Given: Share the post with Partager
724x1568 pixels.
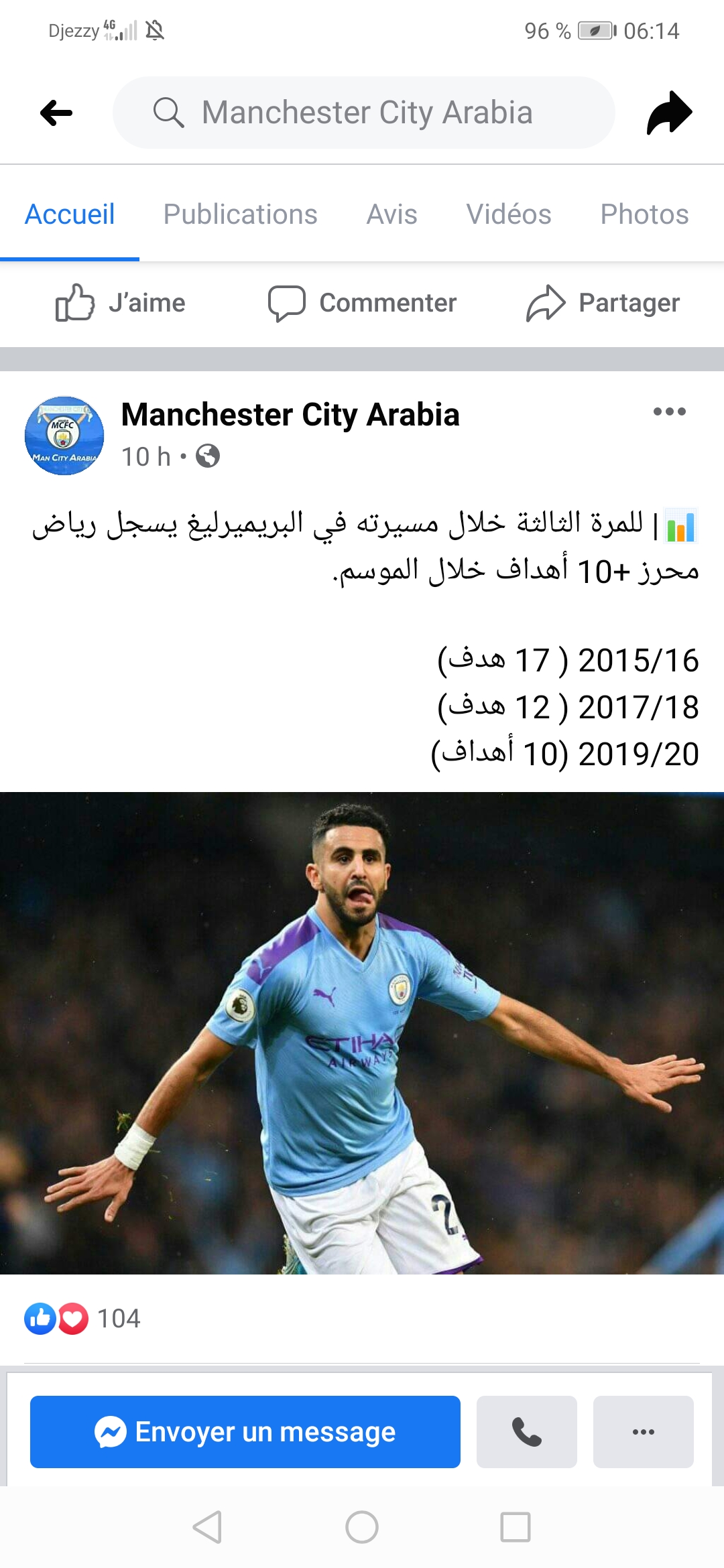Looking at the screenshot, I should (603, 303).
